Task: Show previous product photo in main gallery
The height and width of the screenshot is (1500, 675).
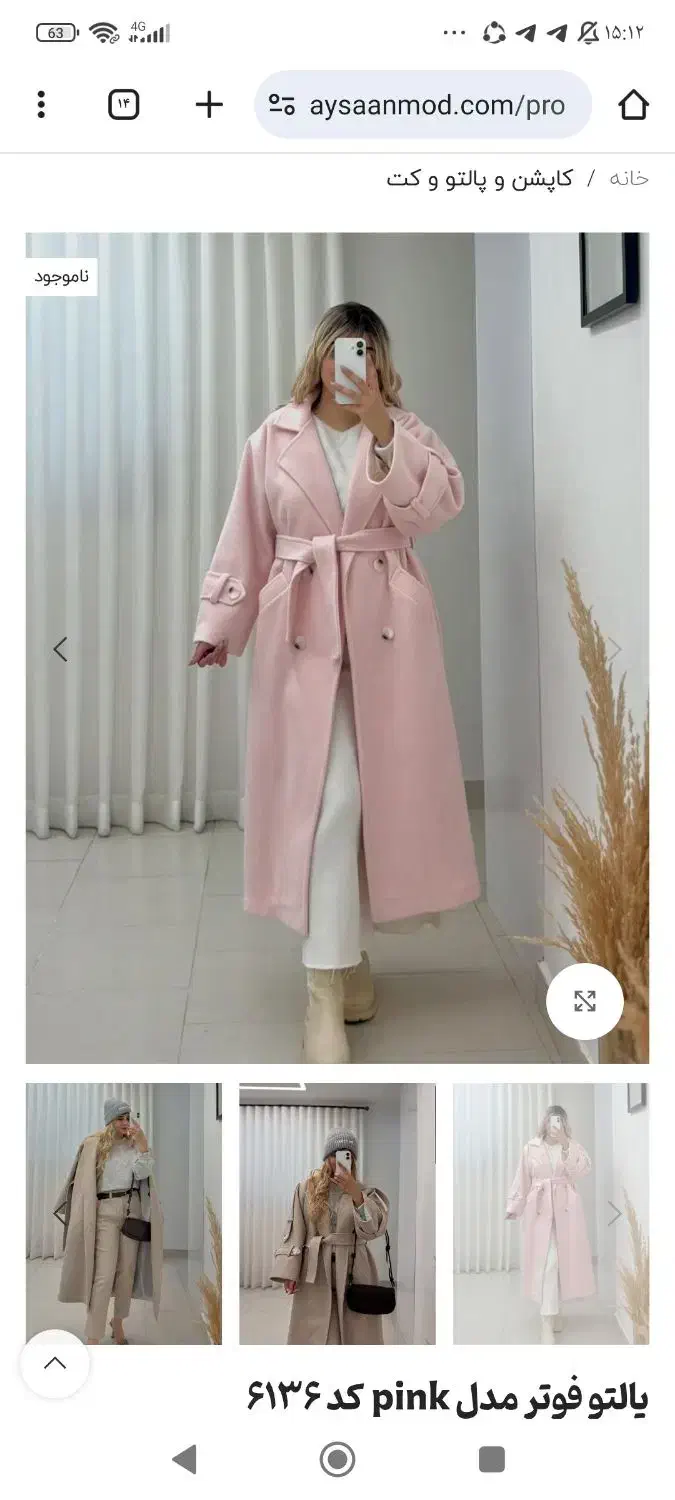Action: point(60,649)
